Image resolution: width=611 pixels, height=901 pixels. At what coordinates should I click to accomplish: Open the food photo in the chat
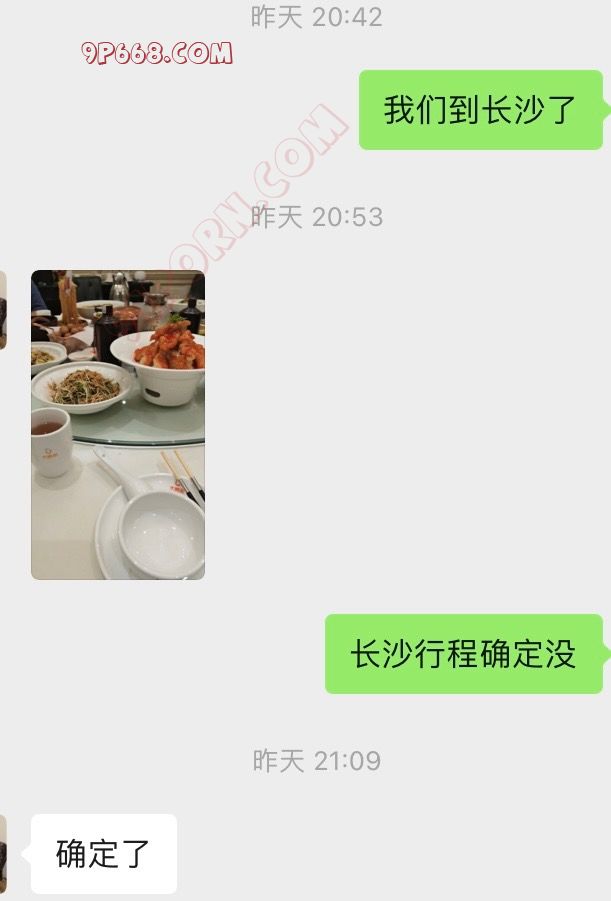[118, 425]
